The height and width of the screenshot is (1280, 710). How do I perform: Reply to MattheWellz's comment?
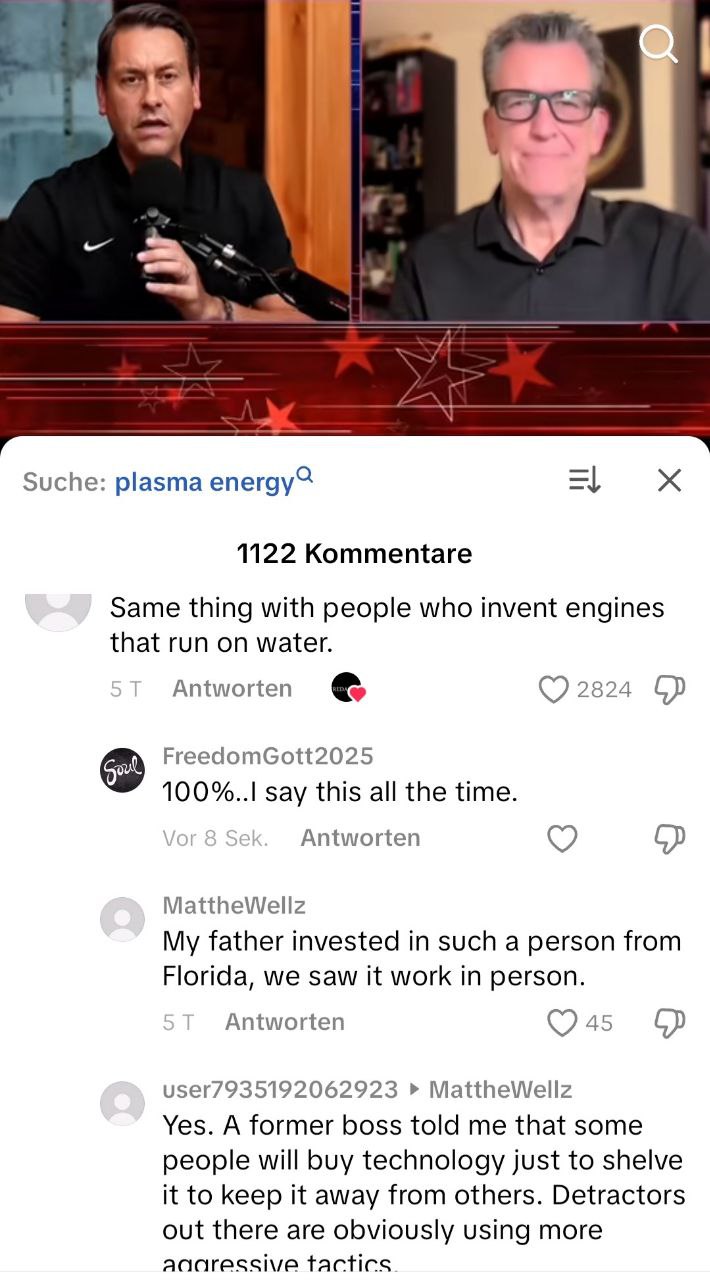point(284,1022)
